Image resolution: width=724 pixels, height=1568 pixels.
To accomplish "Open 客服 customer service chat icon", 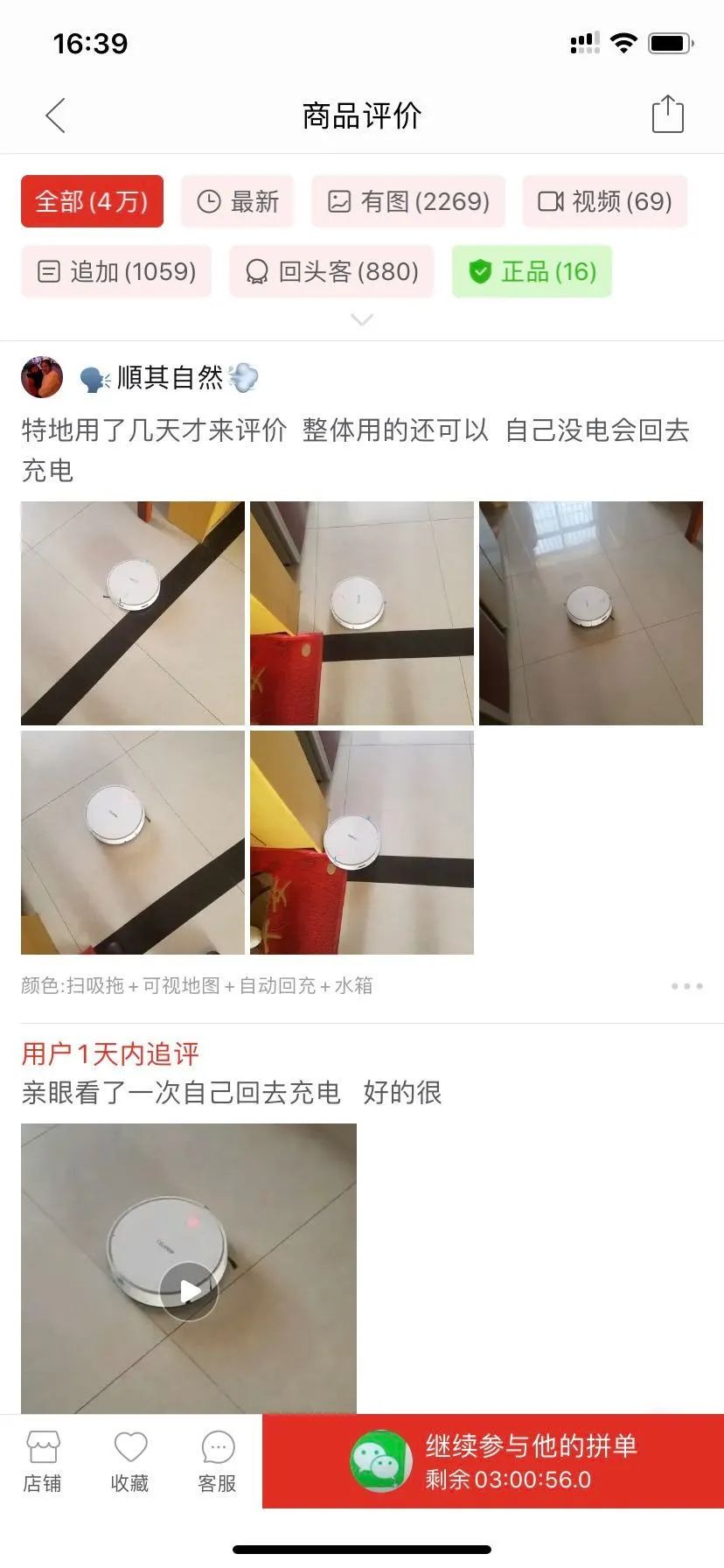I will (x=217, y=1457).
